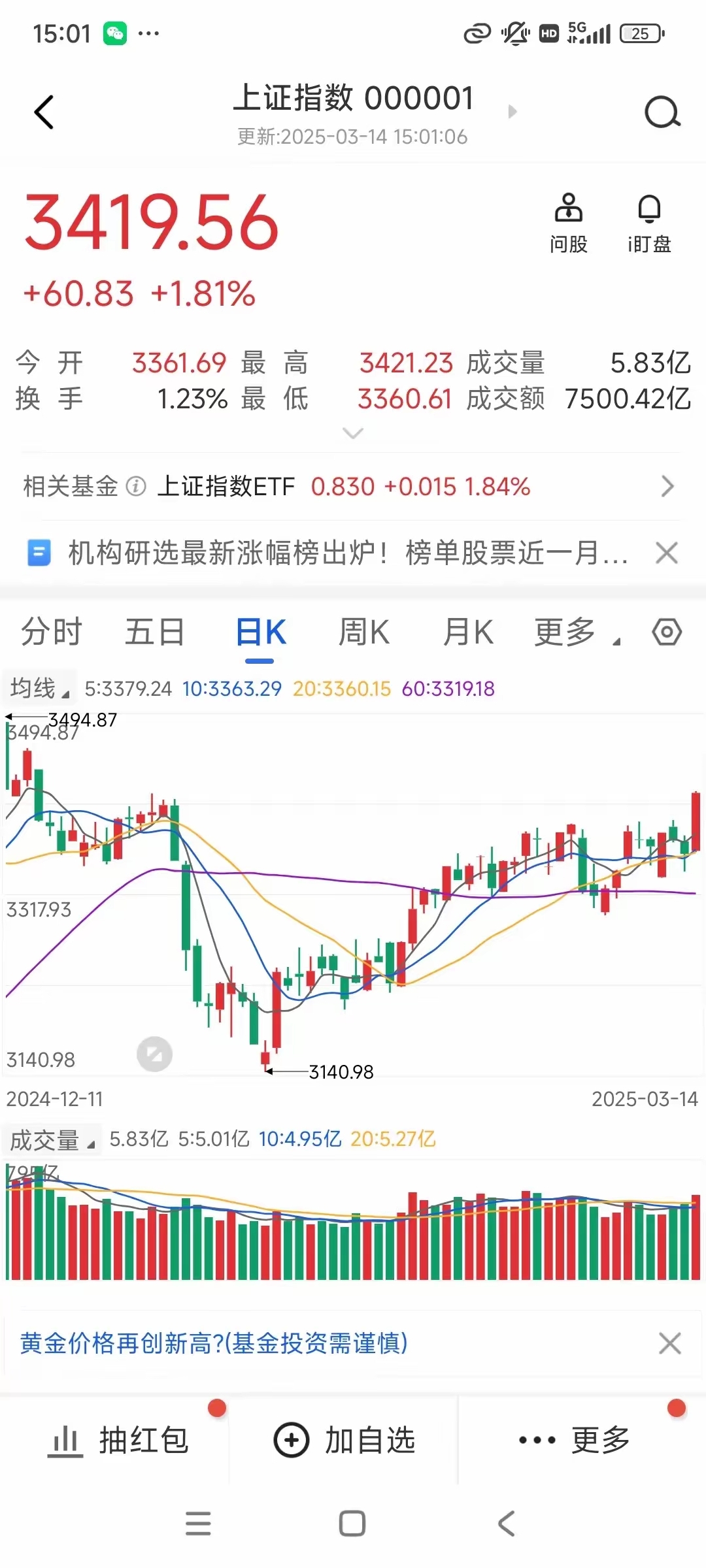Close the 黄金价格再创新高 promo banner
This screenshot has height=1568, width=706.
pos(670,1344)
